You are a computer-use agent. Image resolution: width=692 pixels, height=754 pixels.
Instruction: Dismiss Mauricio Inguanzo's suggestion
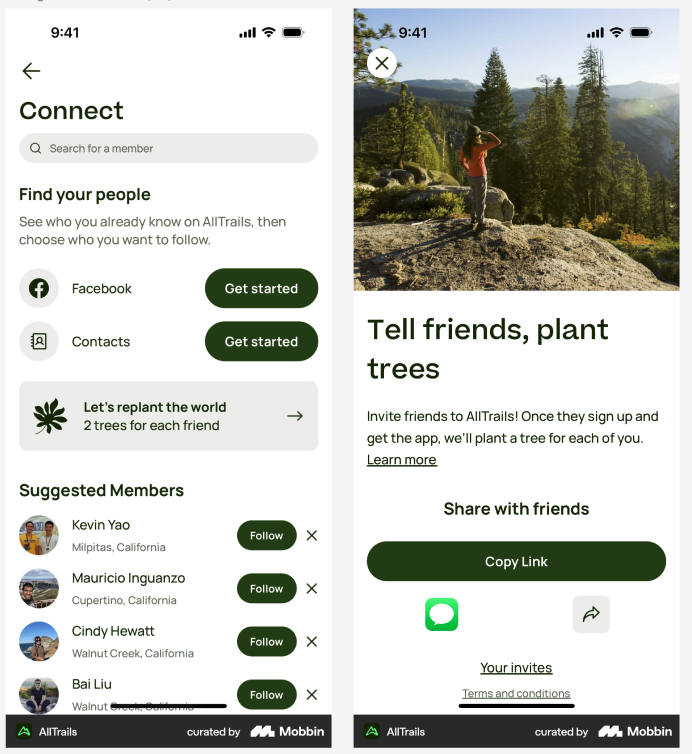tap(312, 589)
